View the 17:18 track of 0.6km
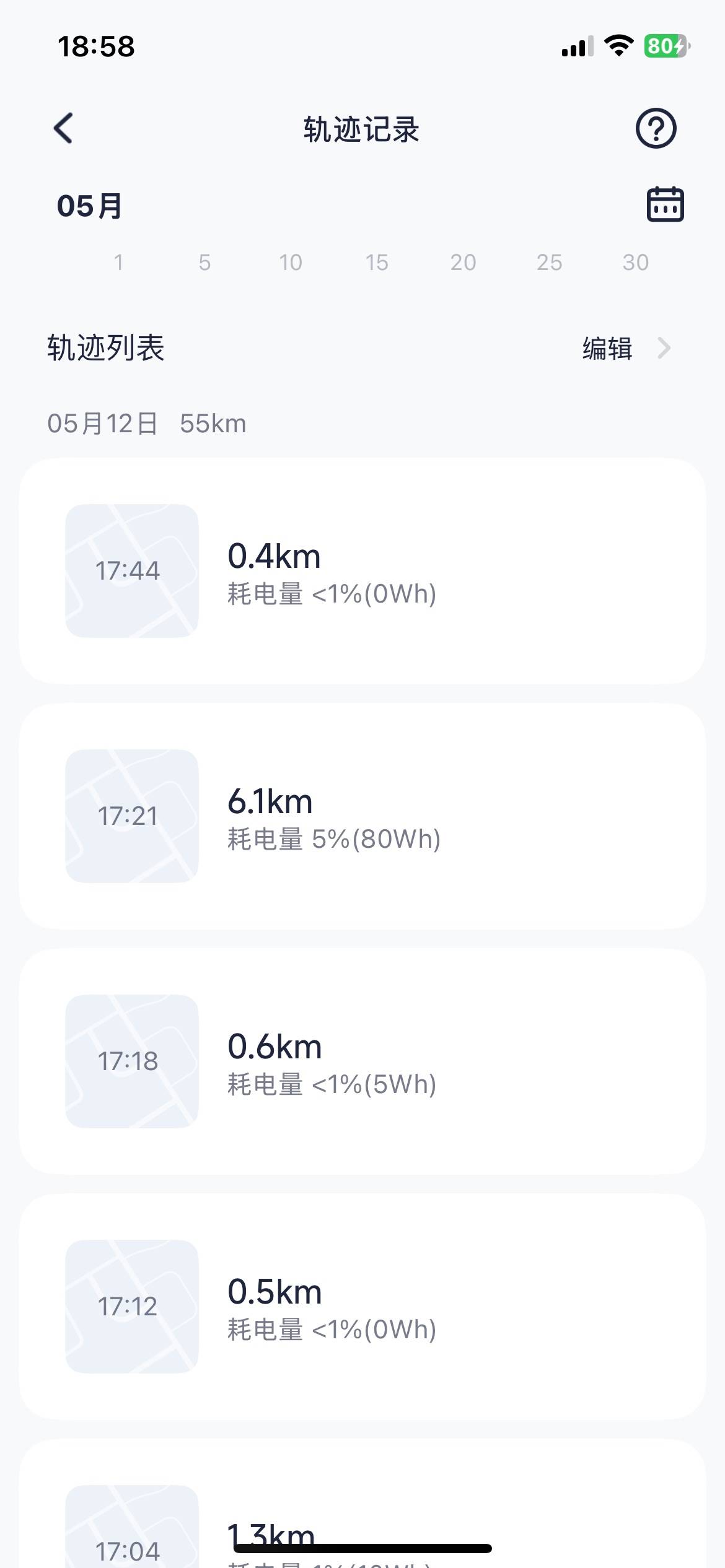Screen dimensions: 725x1568 point(362,1061)
